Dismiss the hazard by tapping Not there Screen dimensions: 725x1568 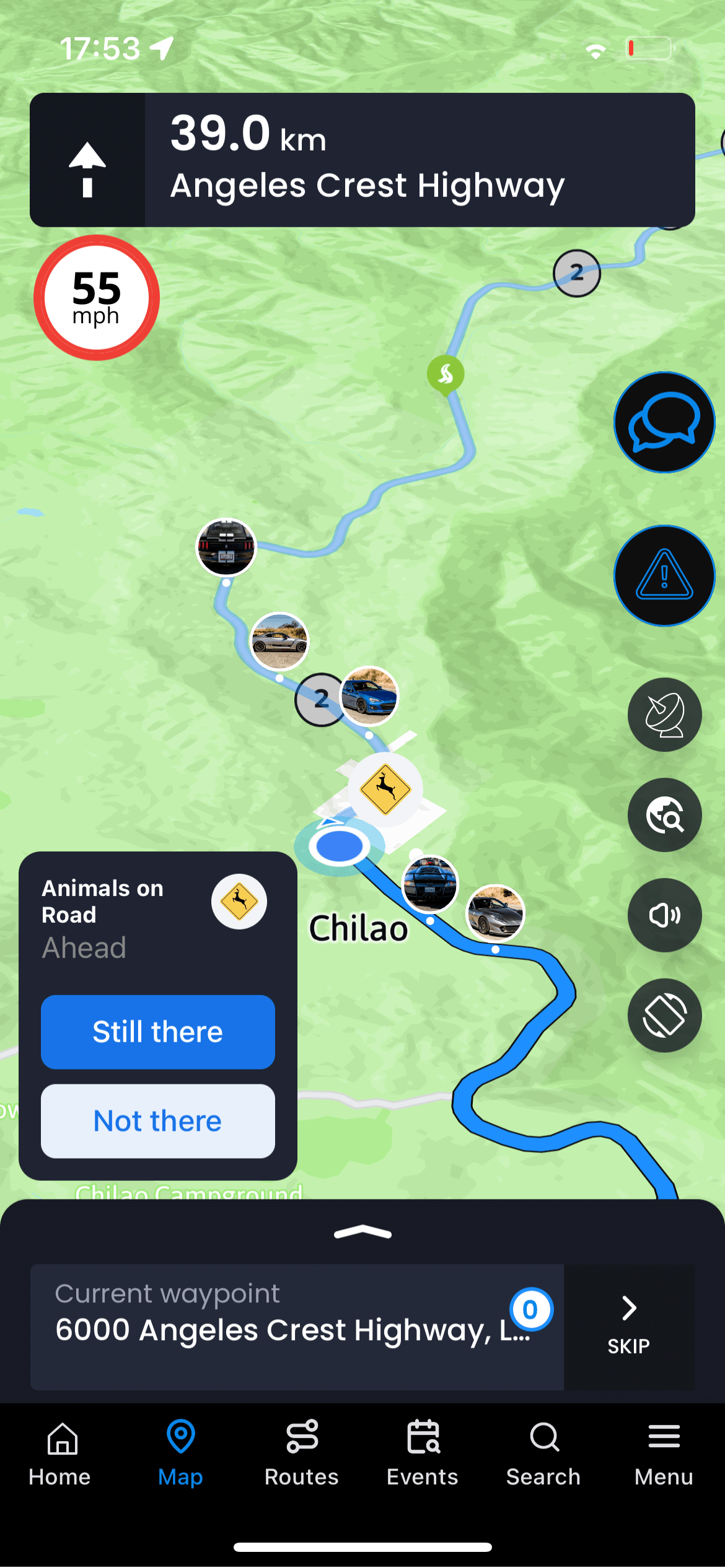click(157, 1121)
